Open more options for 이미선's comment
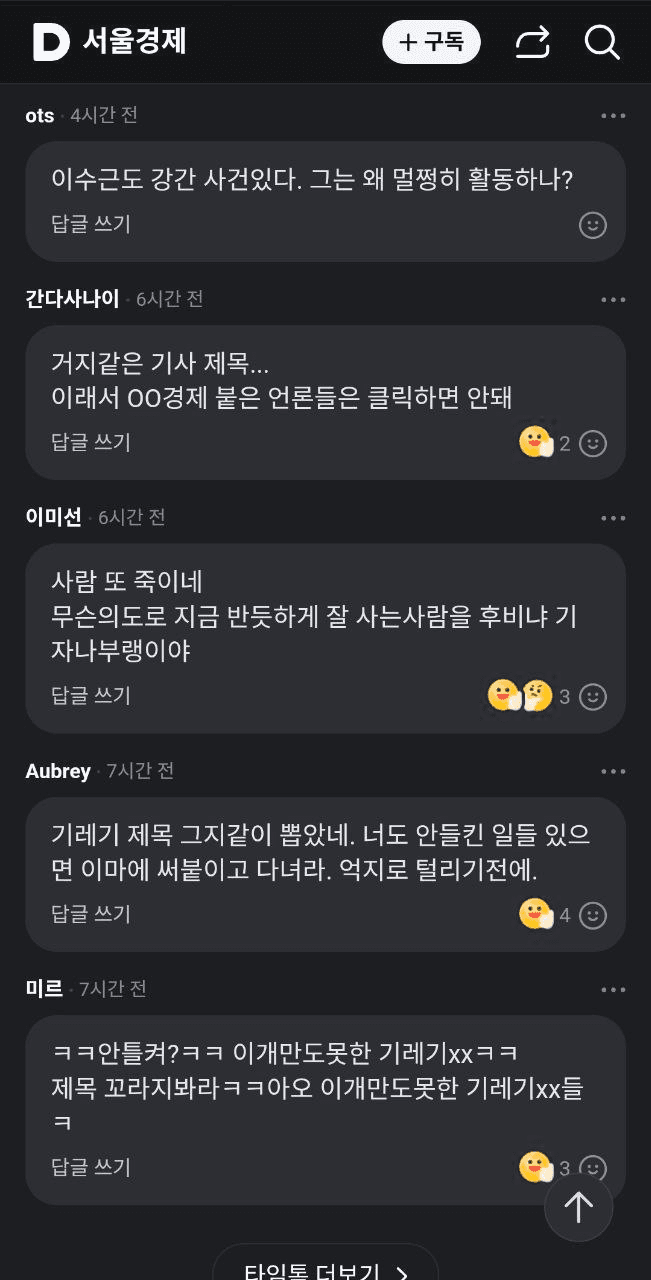Screen dimensions: 651x1280 click(x=613, y=518)
